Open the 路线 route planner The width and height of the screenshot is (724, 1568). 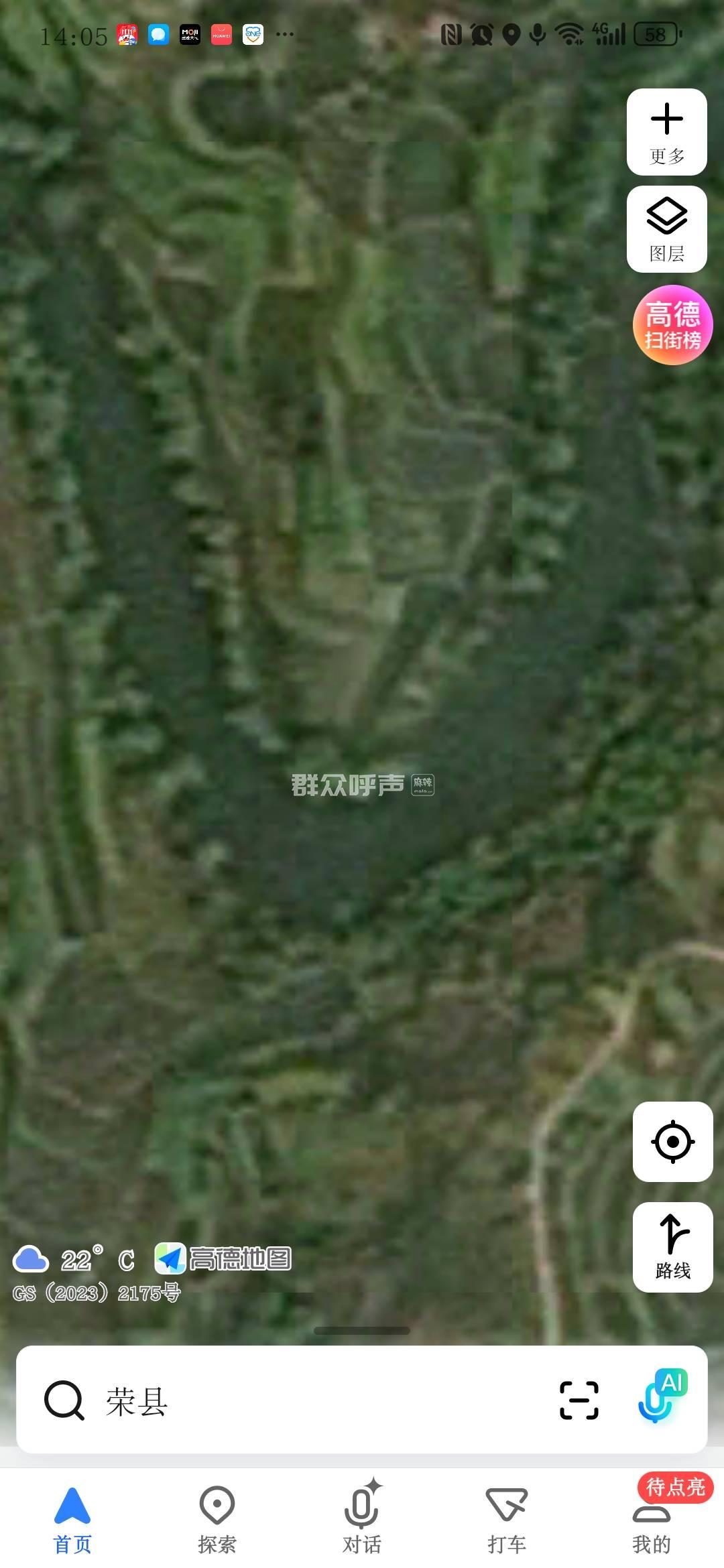point(672,1246)
